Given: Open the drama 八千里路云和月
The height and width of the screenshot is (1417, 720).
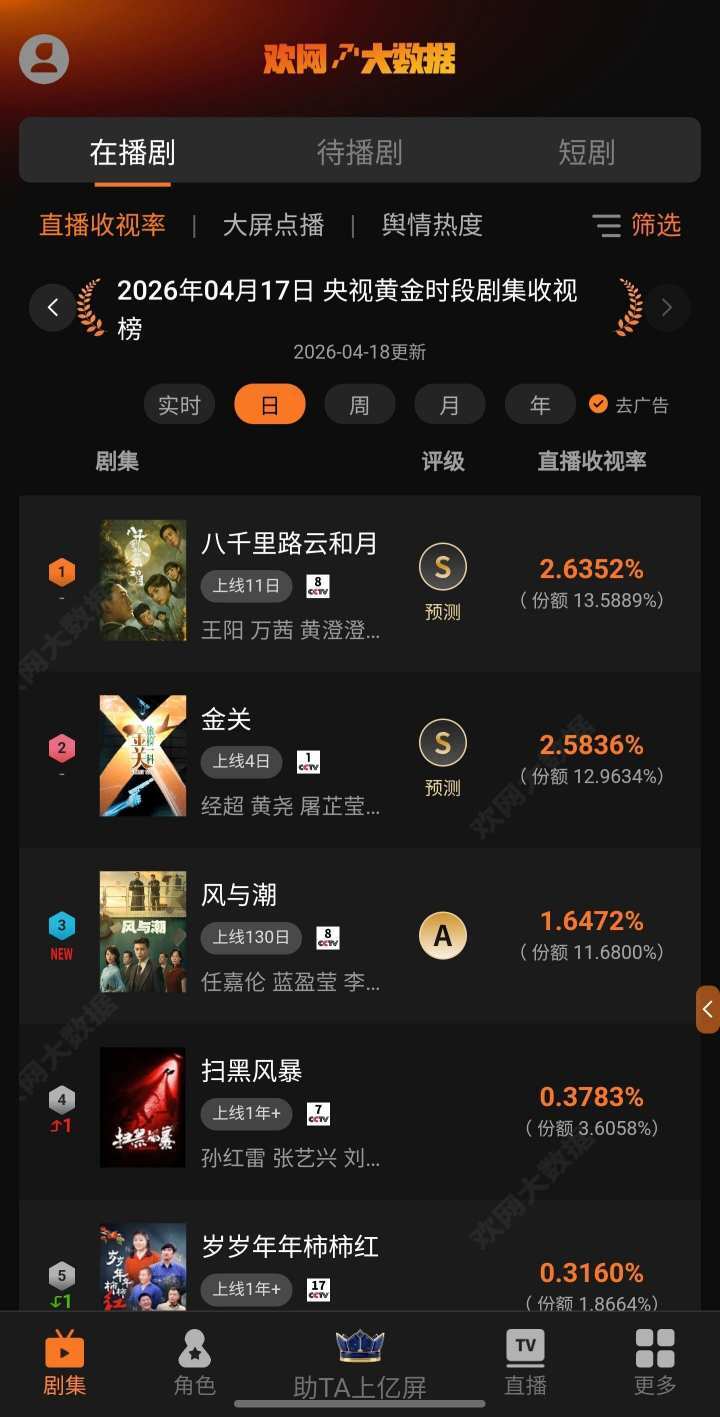Looking at the screenshot, I should 289,544.
